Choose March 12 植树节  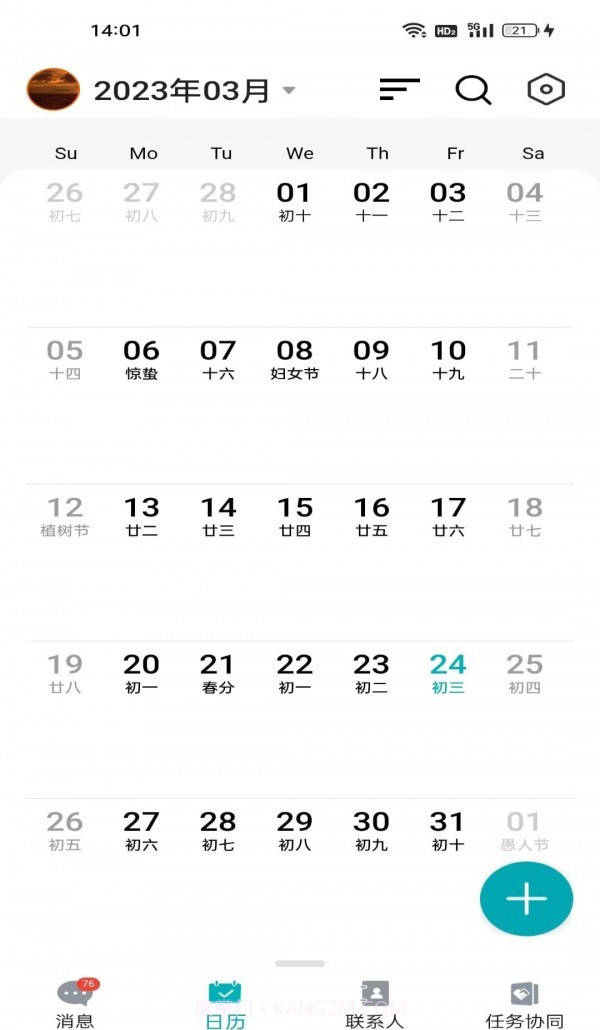[65, 516]
